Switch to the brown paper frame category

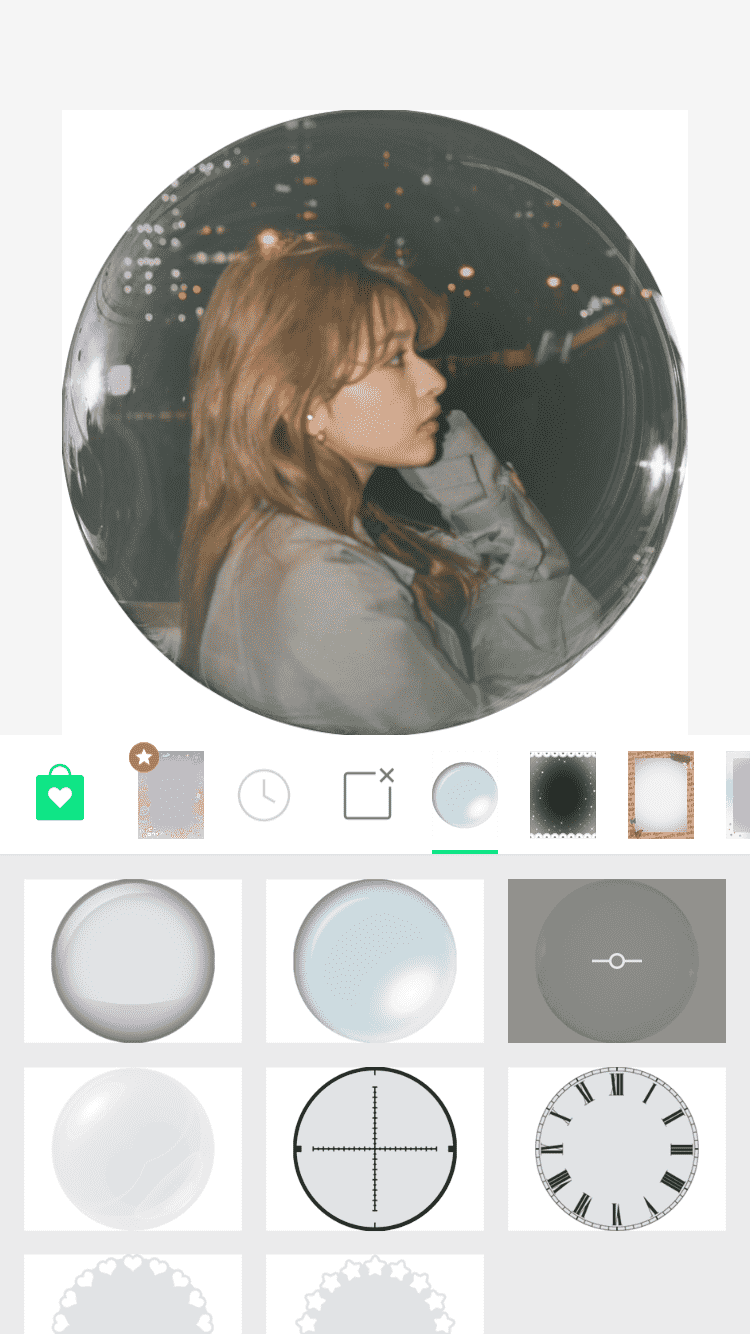(x=660, y=795)
